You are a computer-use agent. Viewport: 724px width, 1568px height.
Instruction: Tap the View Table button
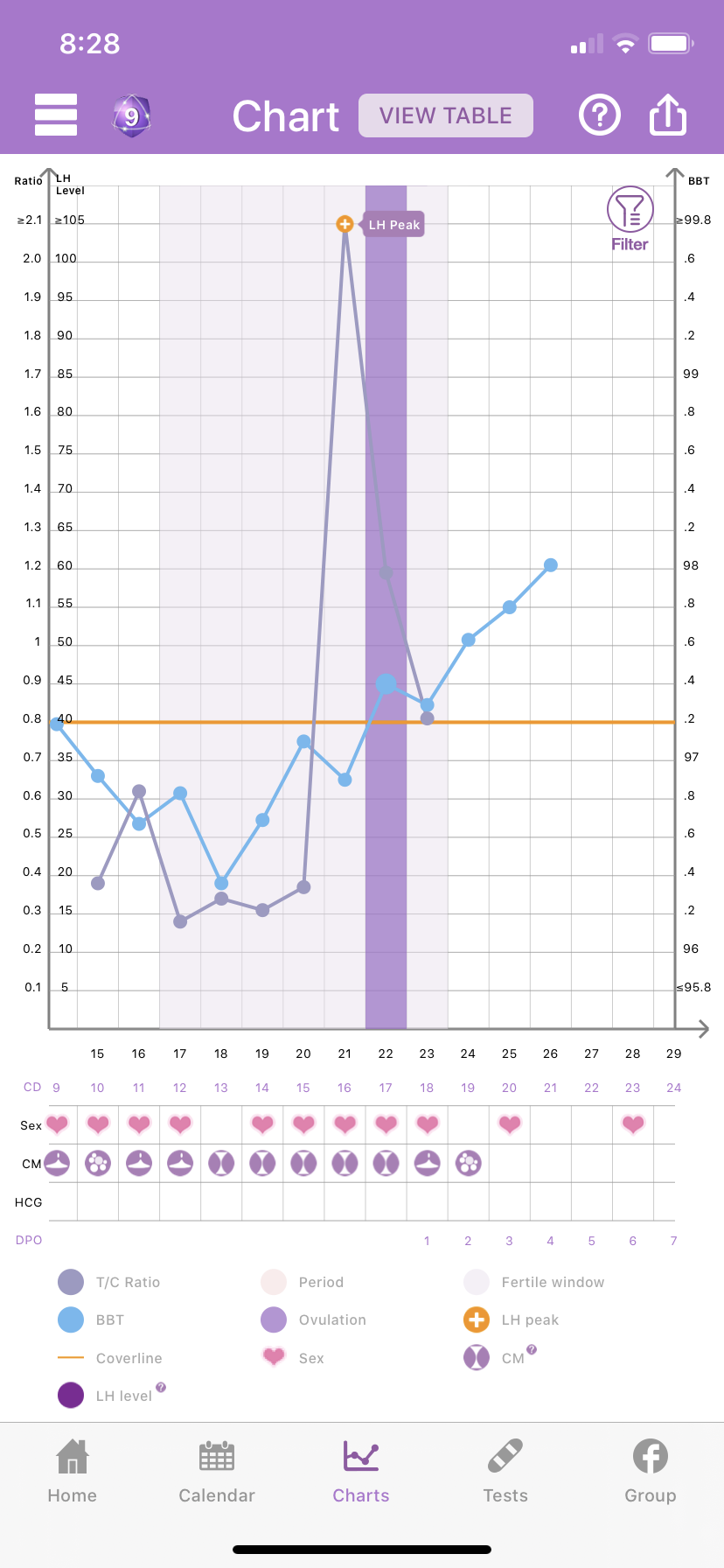tap(445, 115)
